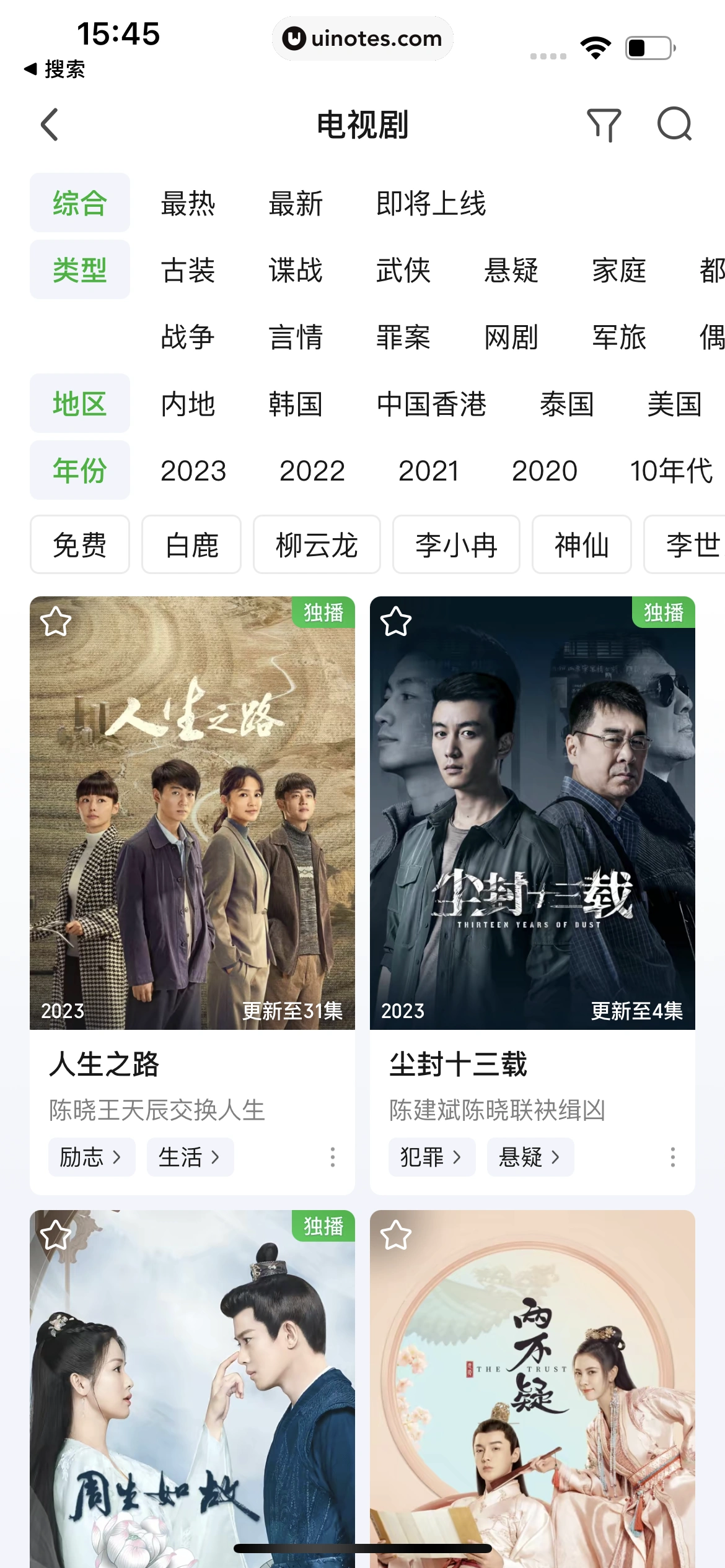The height and width of the screenshot is (1568, 725).
Task: Expand the 励志 tag under 人生之路
Action: pyautogui.click(x=92, y=1157)
